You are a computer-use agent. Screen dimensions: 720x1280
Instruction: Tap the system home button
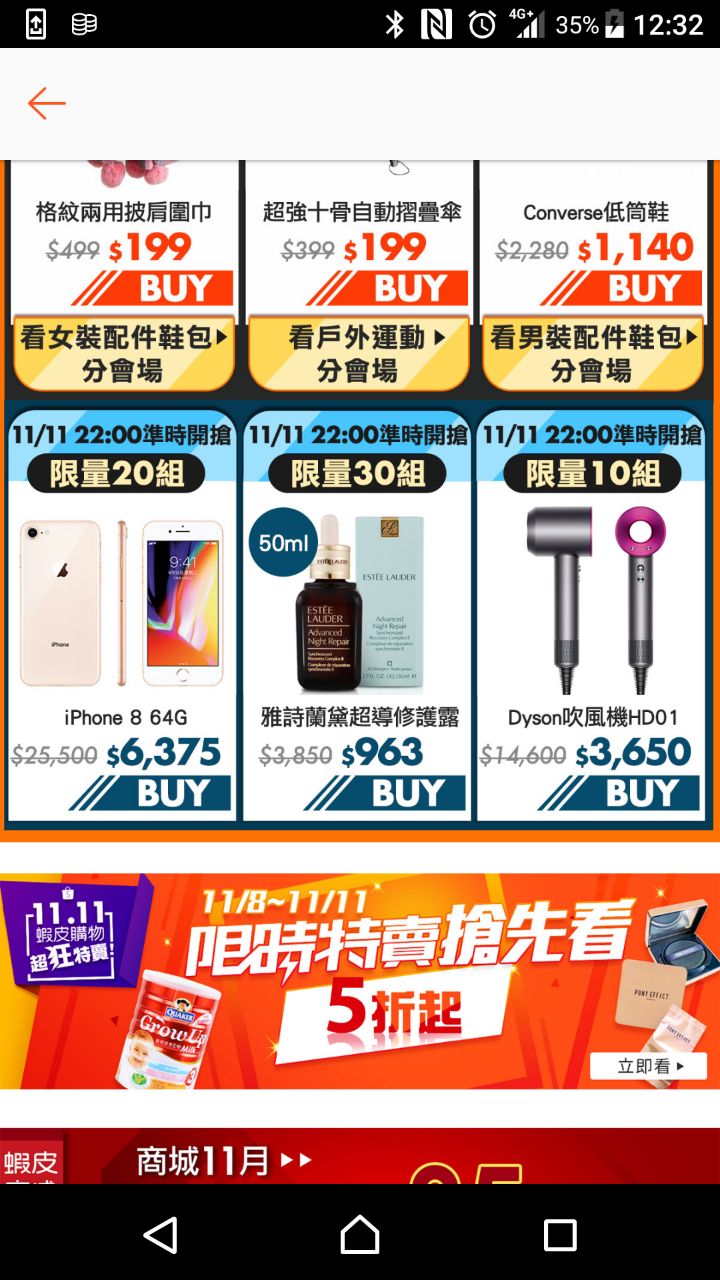[x=360, y=1235]
